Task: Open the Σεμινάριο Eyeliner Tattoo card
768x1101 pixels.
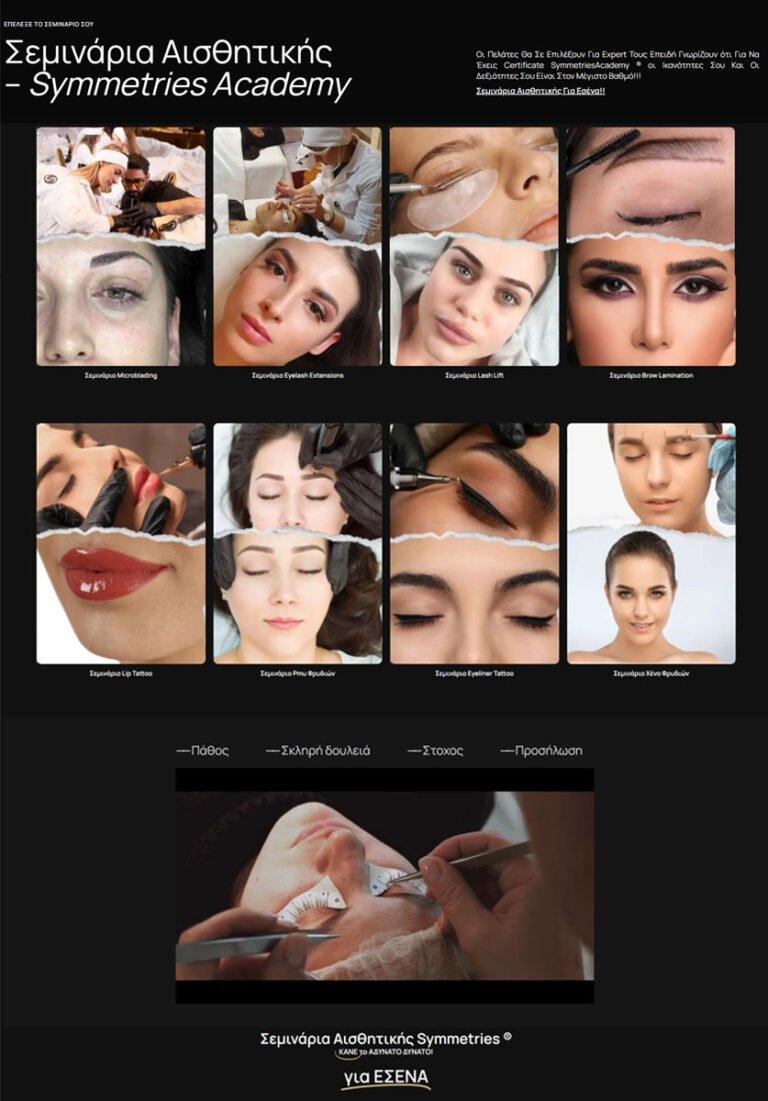Action: [x=474, y=543]
